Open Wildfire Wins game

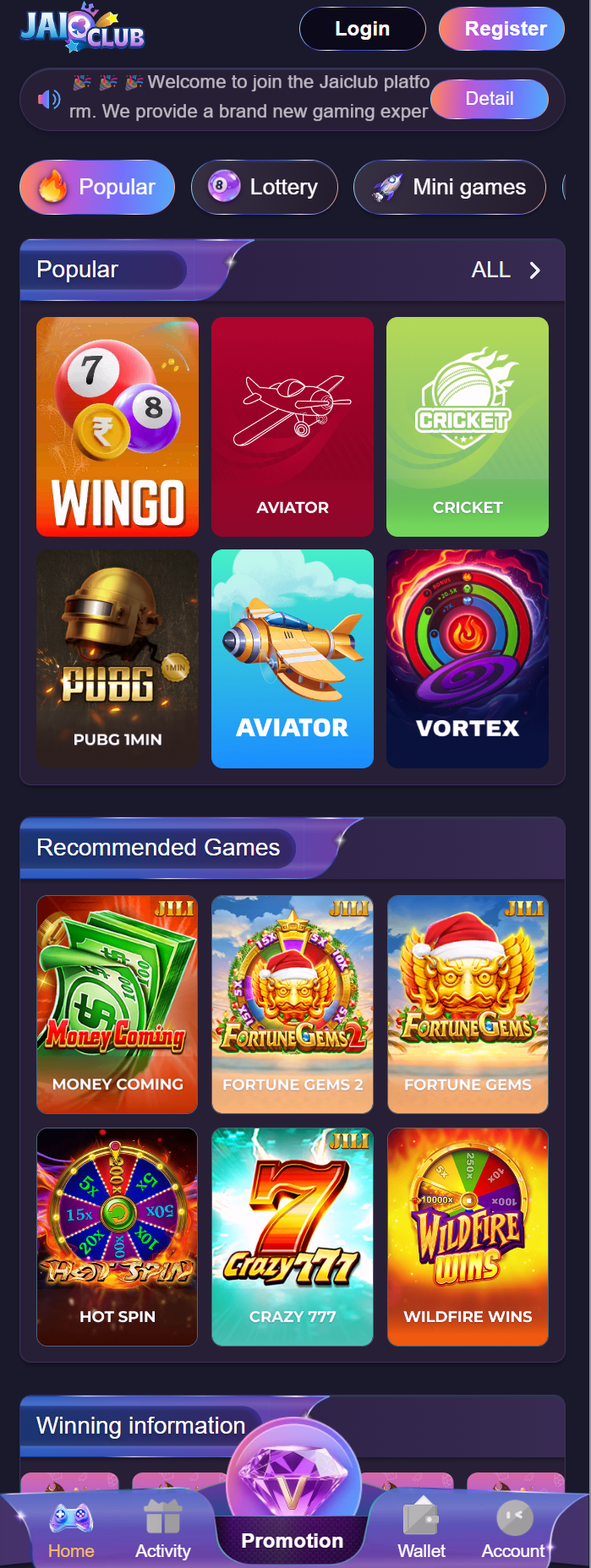point(468,1237)
